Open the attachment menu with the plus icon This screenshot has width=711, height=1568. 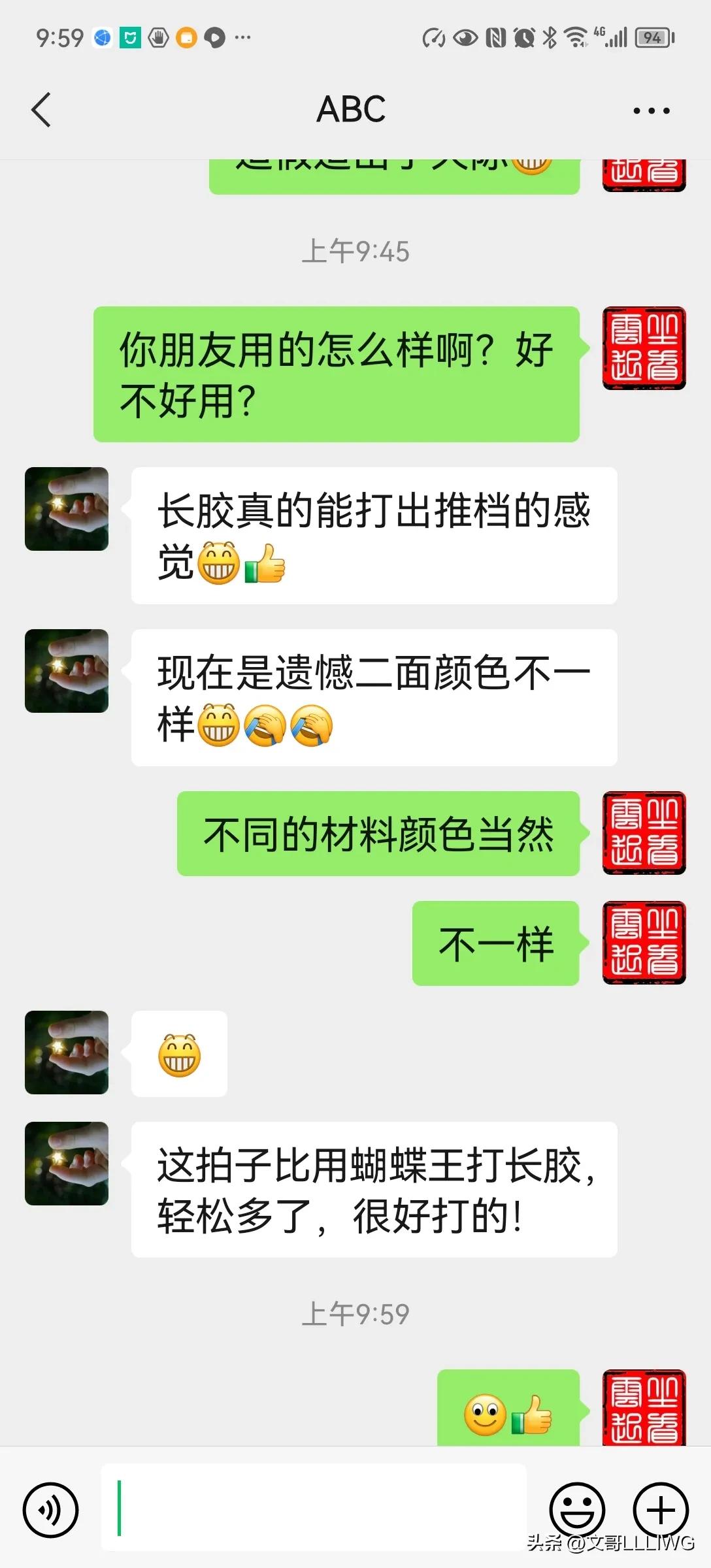660,1509
